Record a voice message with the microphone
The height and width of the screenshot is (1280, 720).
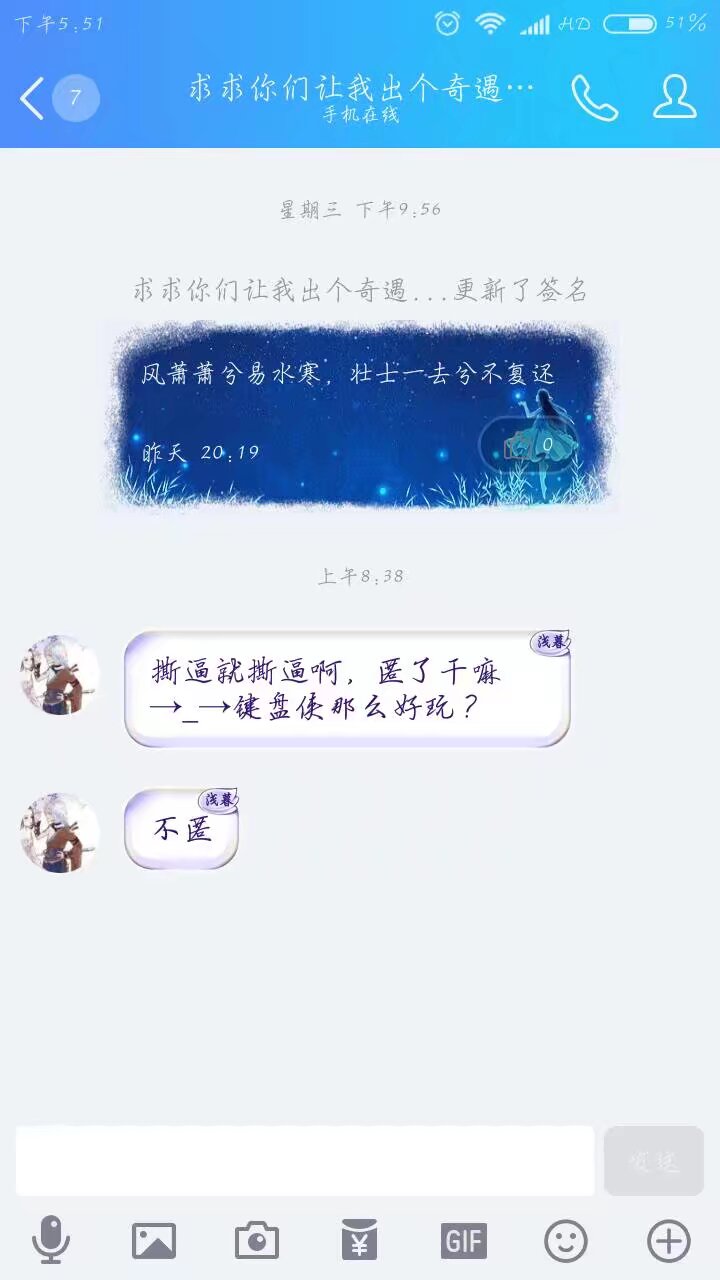point(51,1241)
